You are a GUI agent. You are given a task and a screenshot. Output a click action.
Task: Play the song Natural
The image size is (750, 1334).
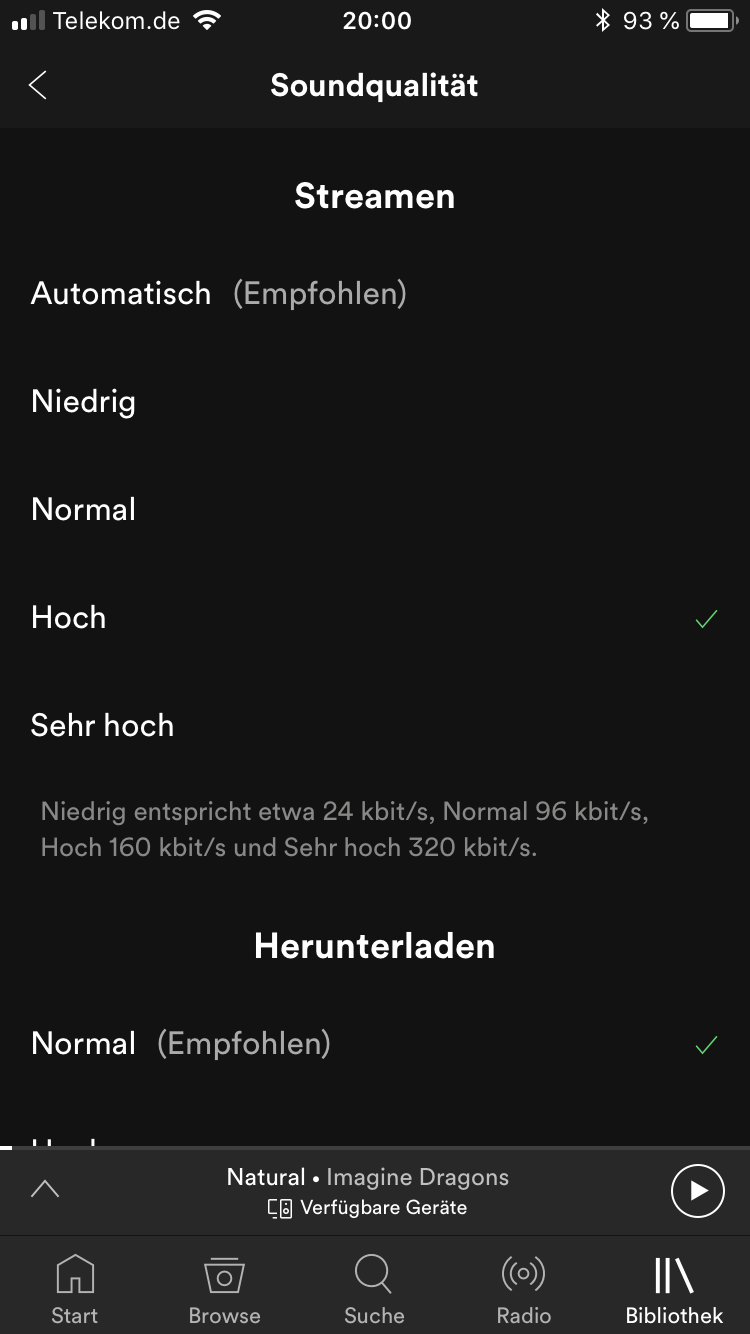pyautogui.click(x=697, y=1191)
